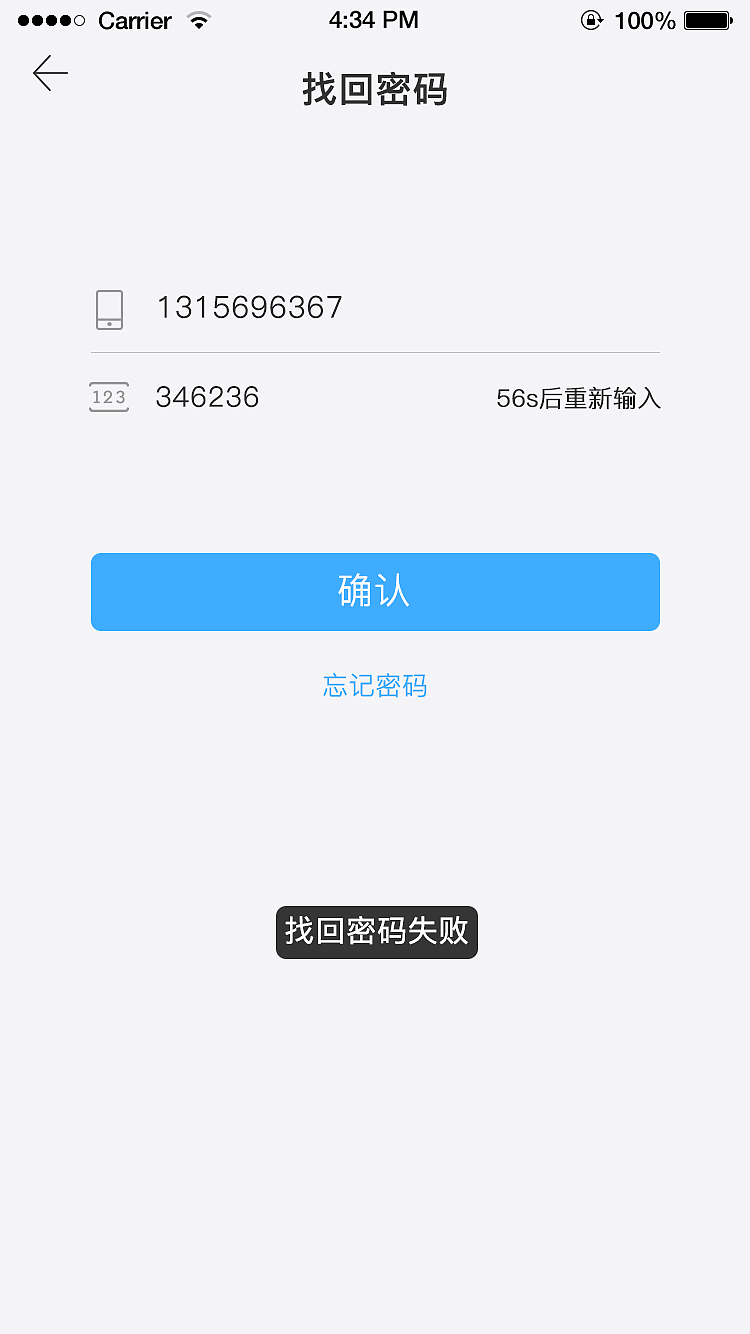Click the 4:34 PM clock display
The image size is (750, 1334).
click(374, 19)
